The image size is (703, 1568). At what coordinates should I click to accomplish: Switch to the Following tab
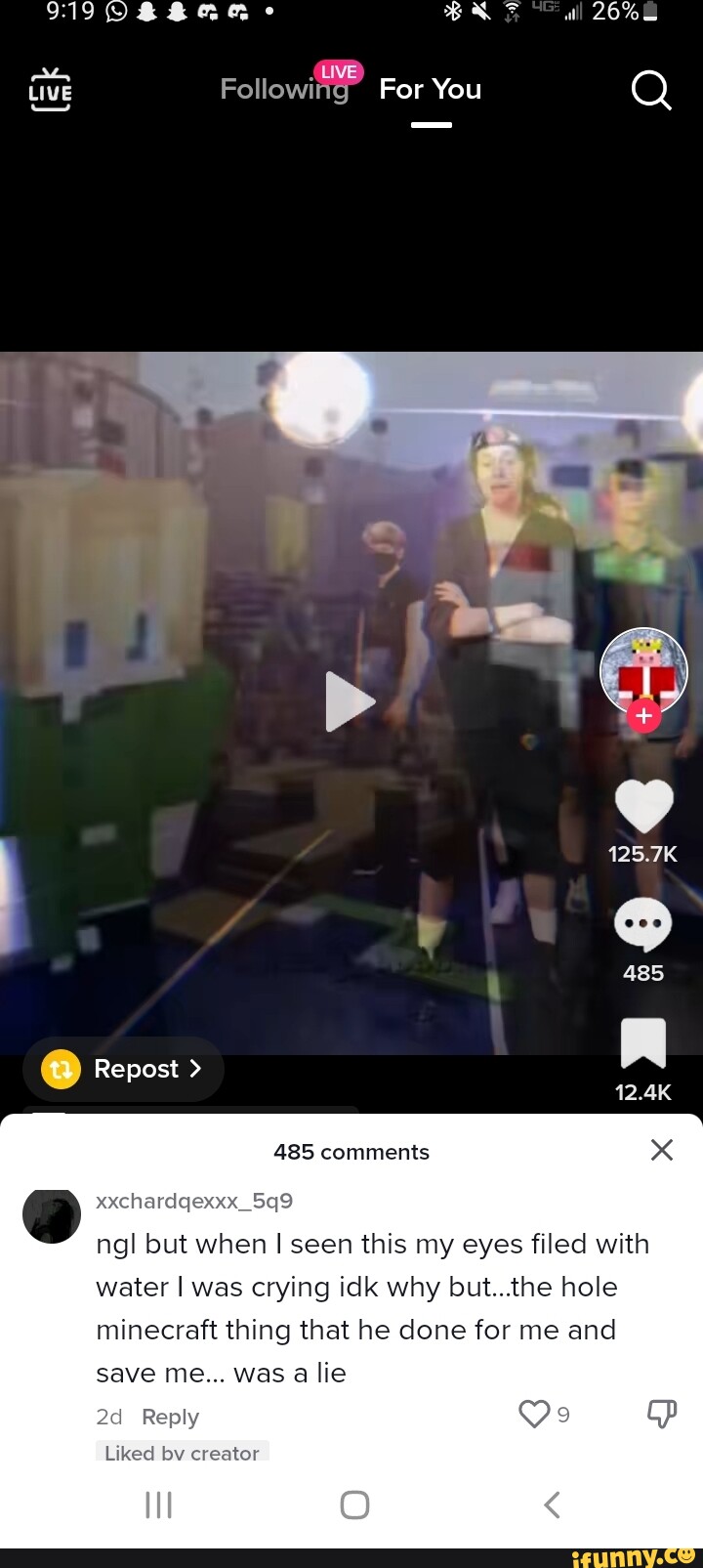[x=284, y=90]
